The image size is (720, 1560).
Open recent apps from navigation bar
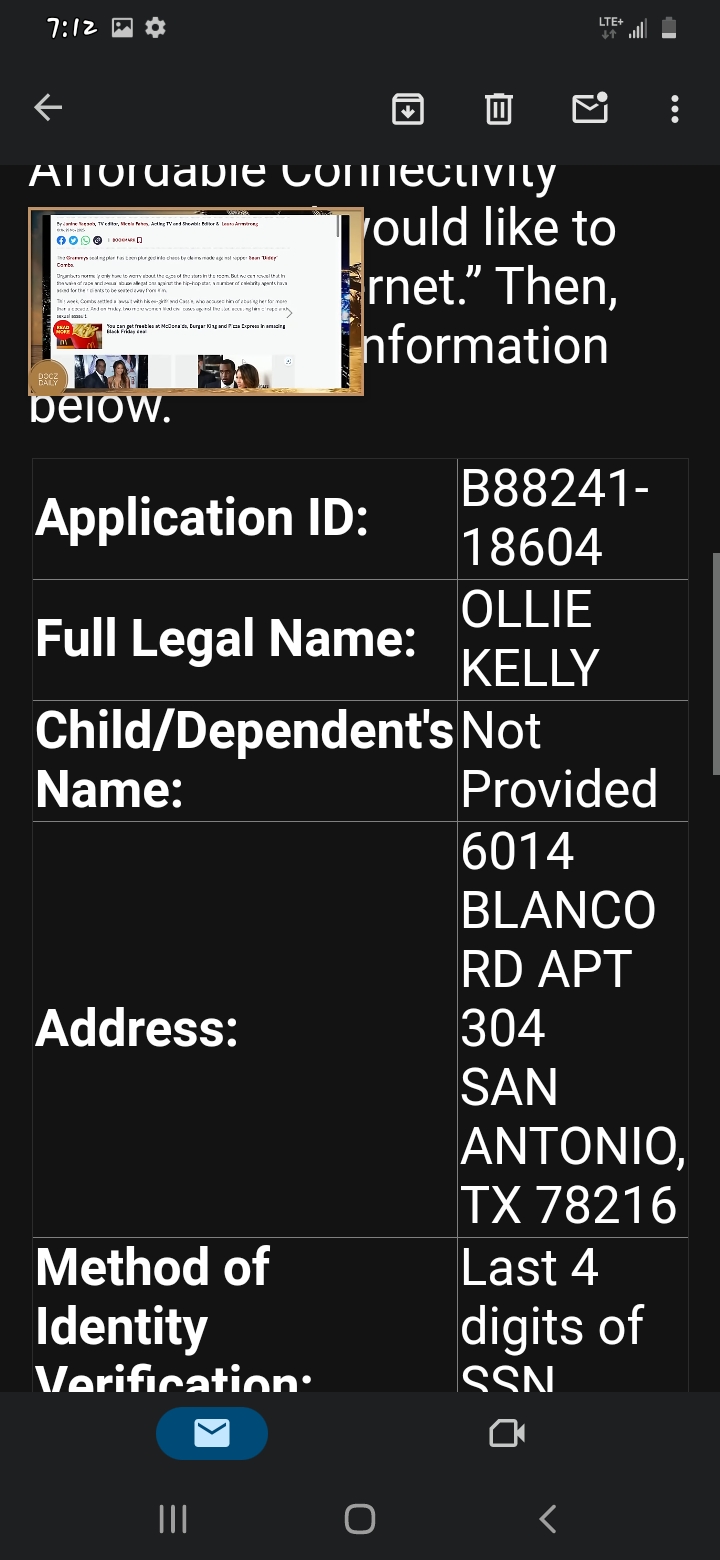tap(173, 1519)
